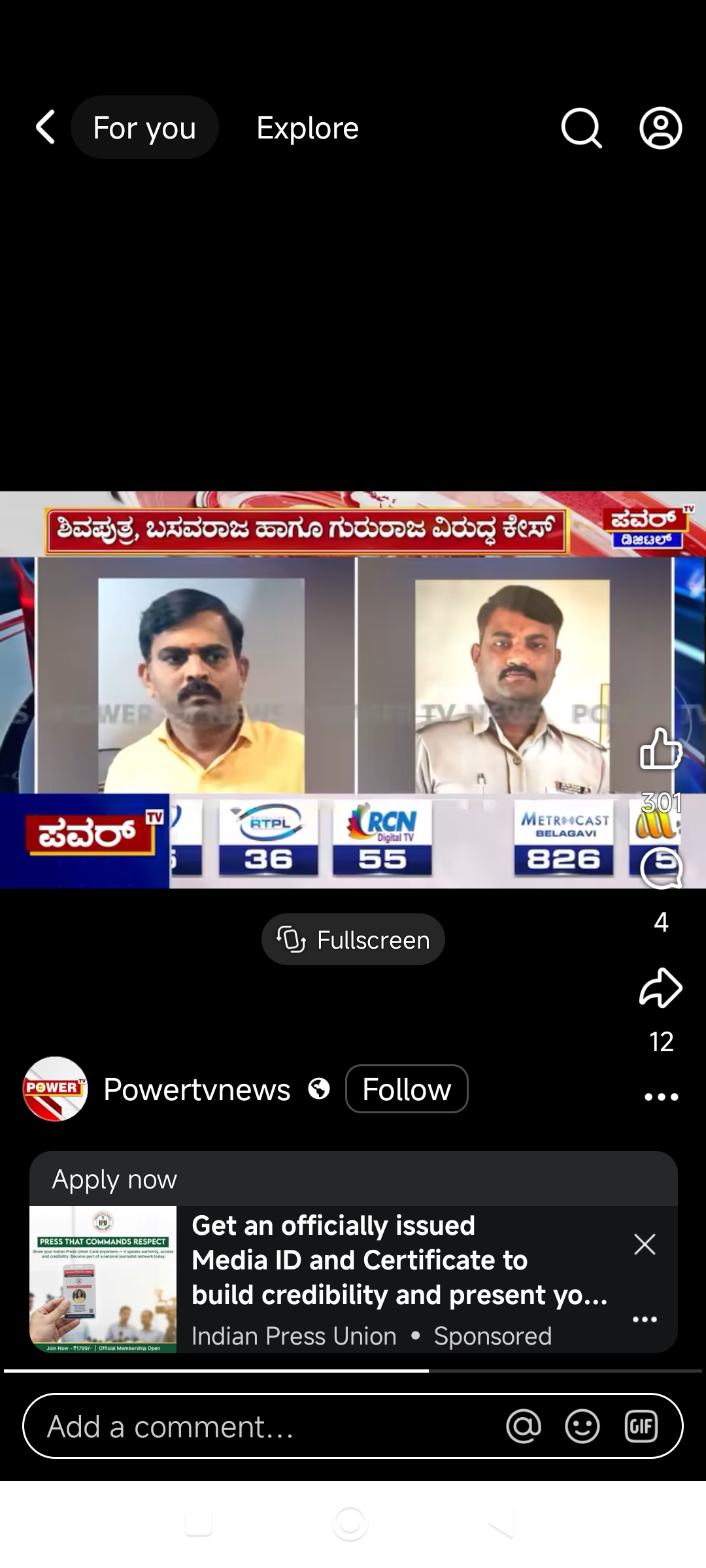Image resolution: width=706 pixels, height=1568 pixels.
Task: Switch to the Explore tab
Action: tap(307, 128)
